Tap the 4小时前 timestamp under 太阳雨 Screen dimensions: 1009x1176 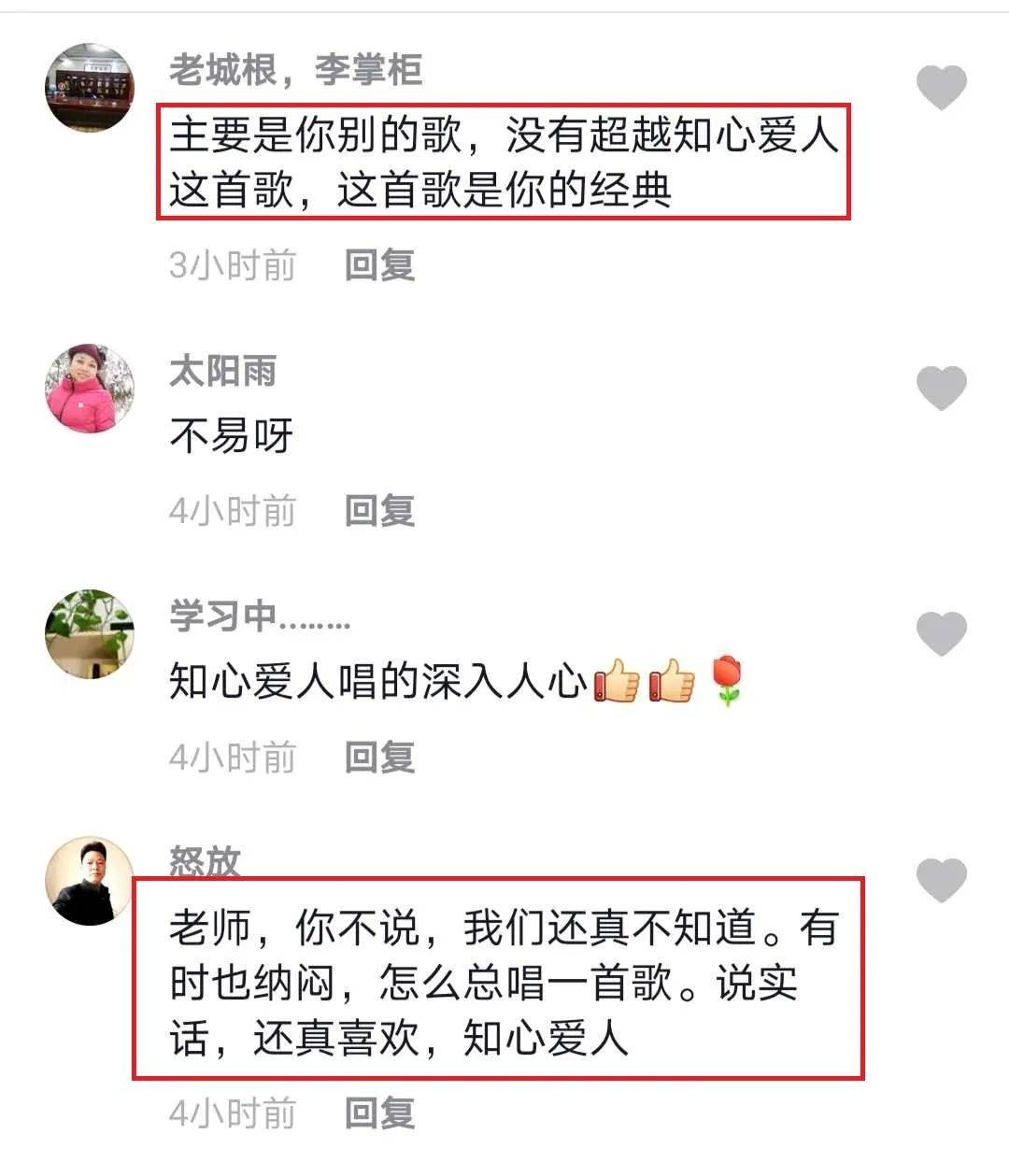point(233,510)
